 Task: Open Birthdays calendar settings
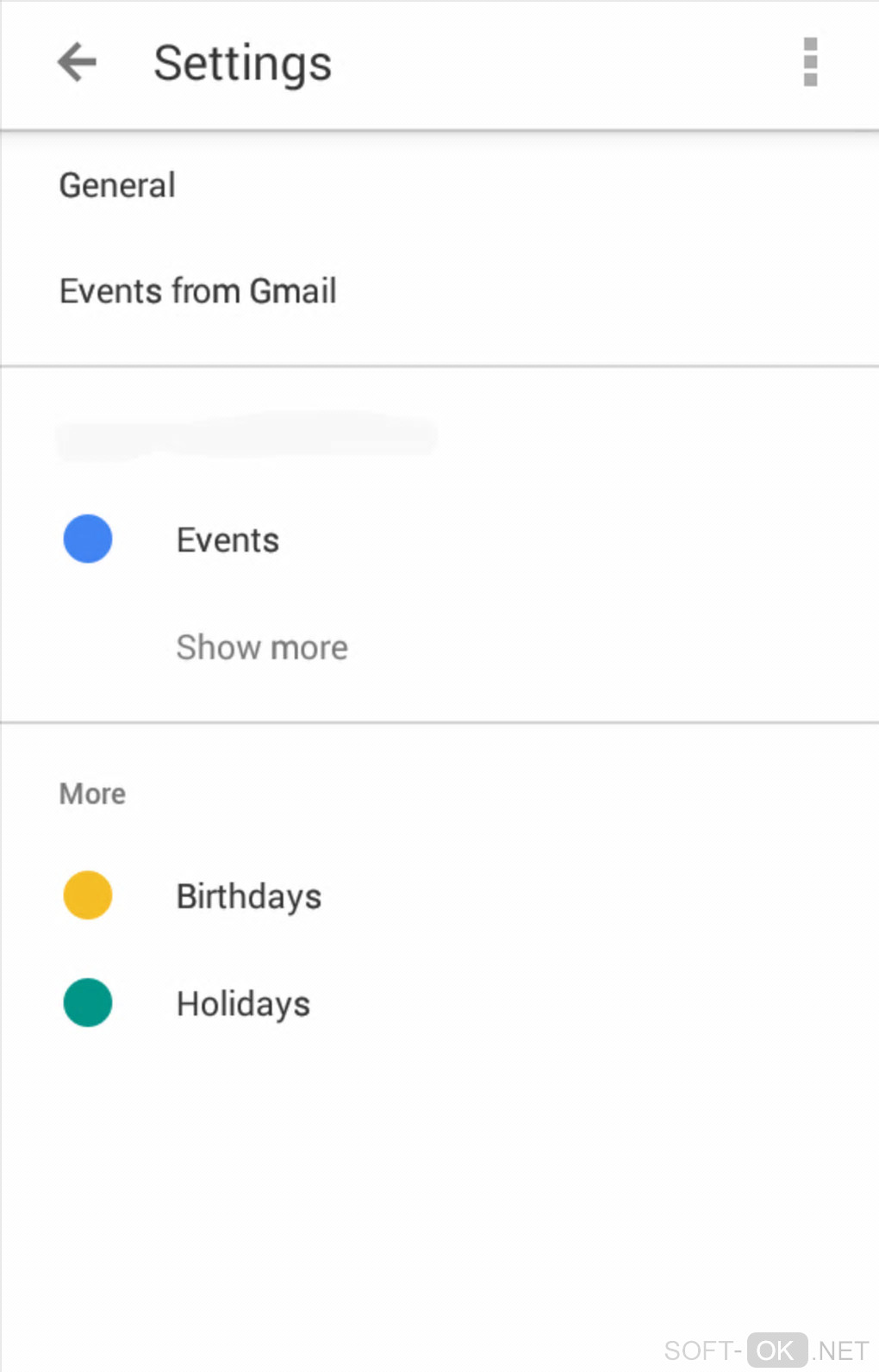point(248,896)
